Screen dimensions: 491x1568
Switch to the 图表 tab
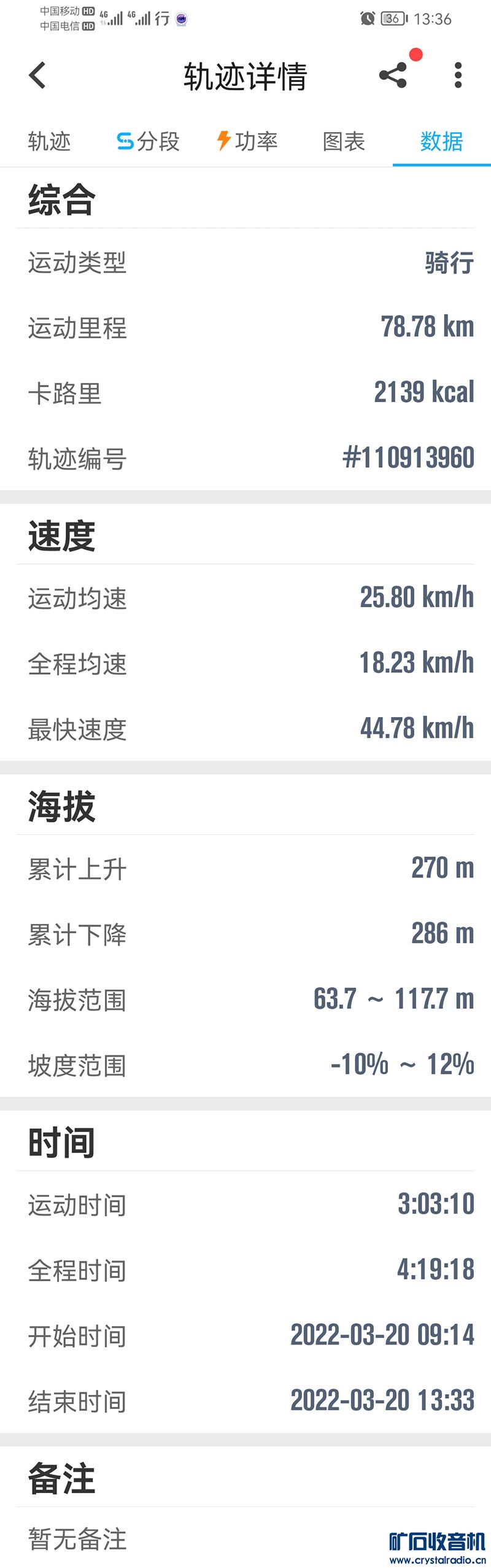344,142
